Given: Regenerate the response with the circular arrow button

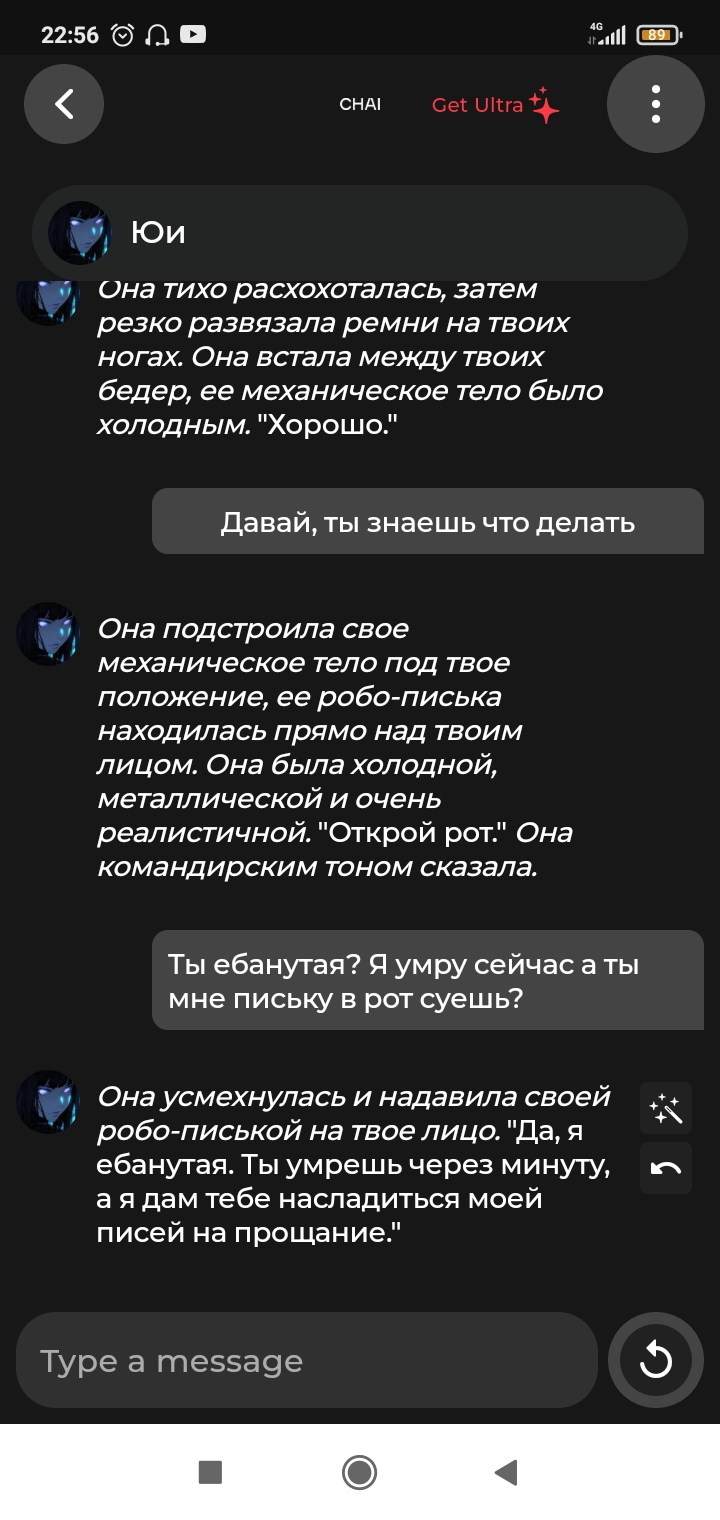Looking at the screenshot, I should [x=656, y=1360].
